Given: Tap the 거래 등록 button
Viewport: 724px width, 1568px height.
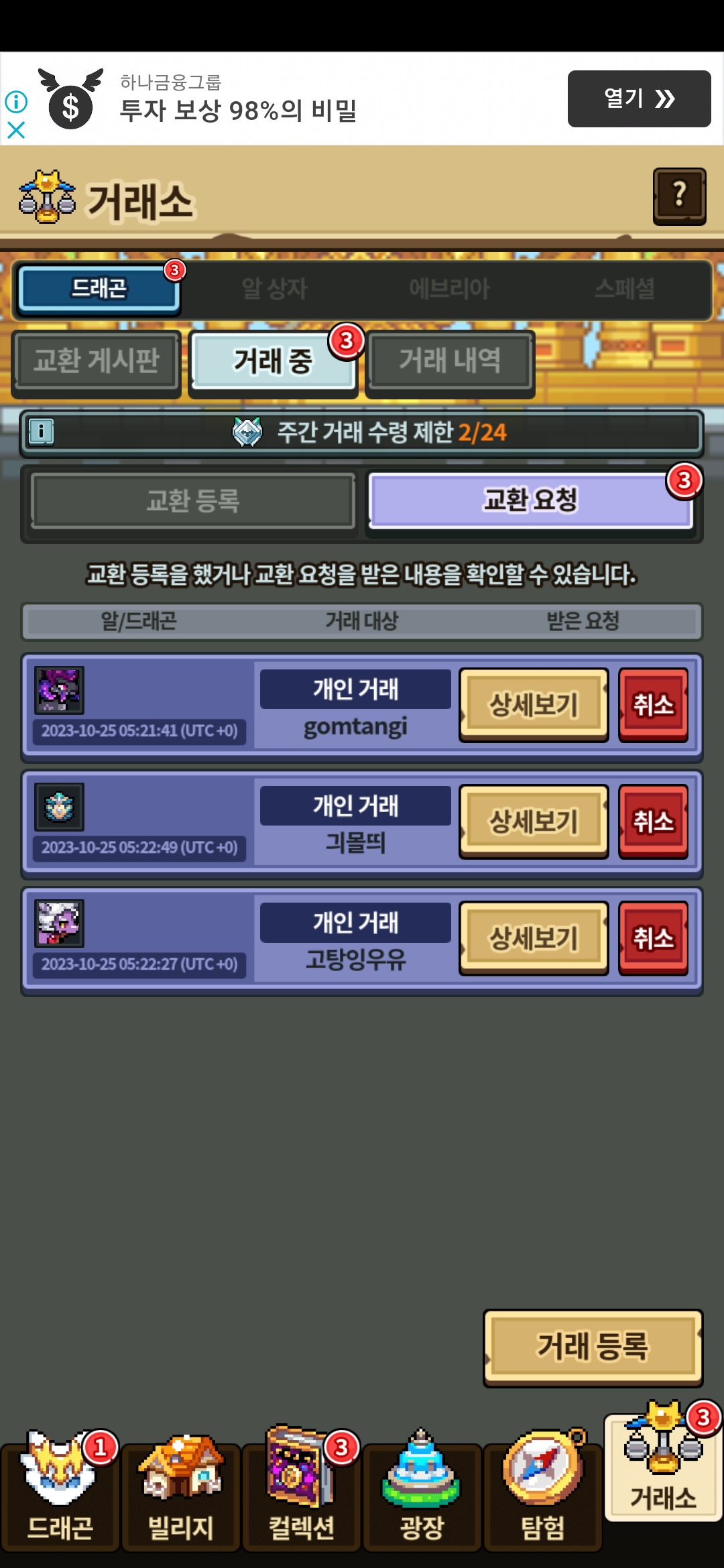Looking at the screenshot, I should [x=593, y=1347].
